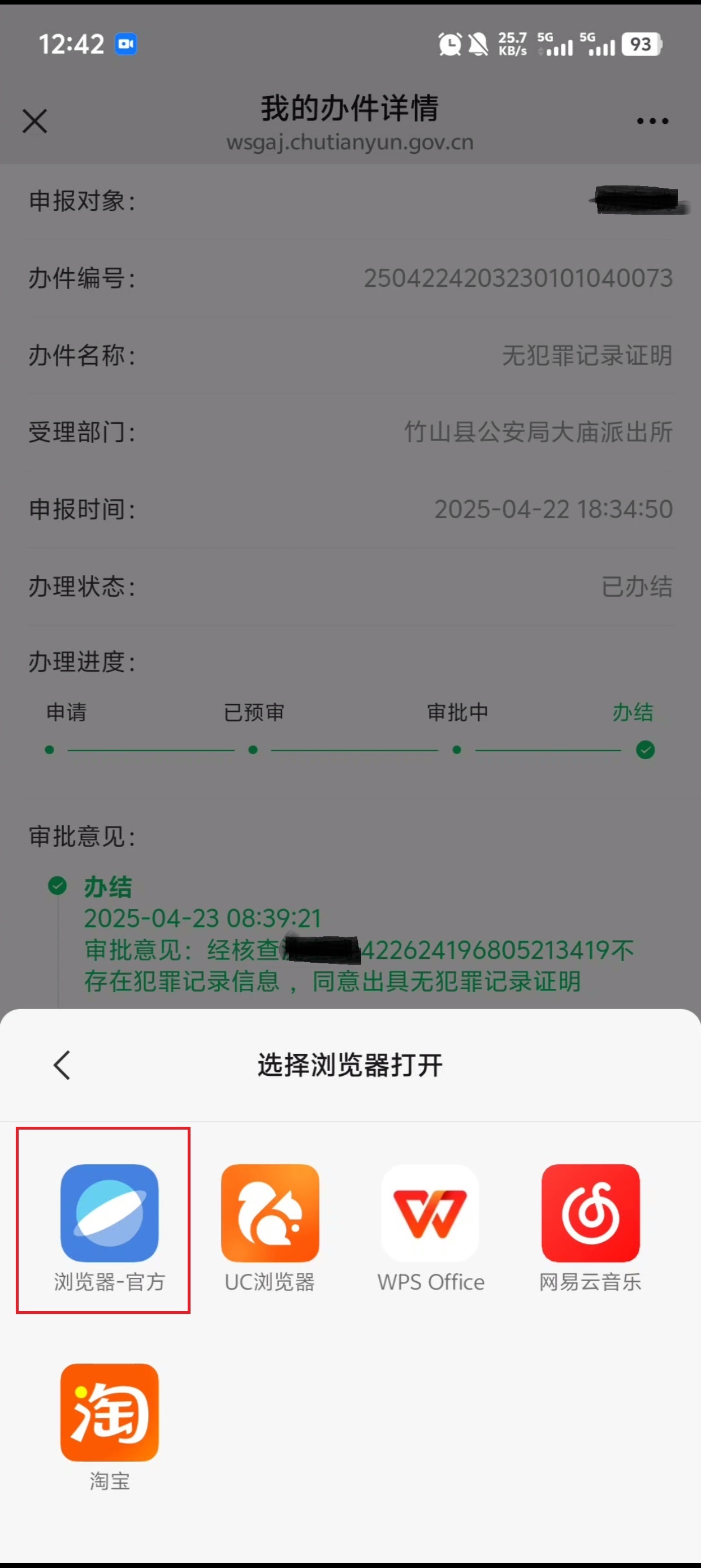Tap the 审批中 progress dot
The width and height of the screenshot is (701, 1568).
[456, 750]
